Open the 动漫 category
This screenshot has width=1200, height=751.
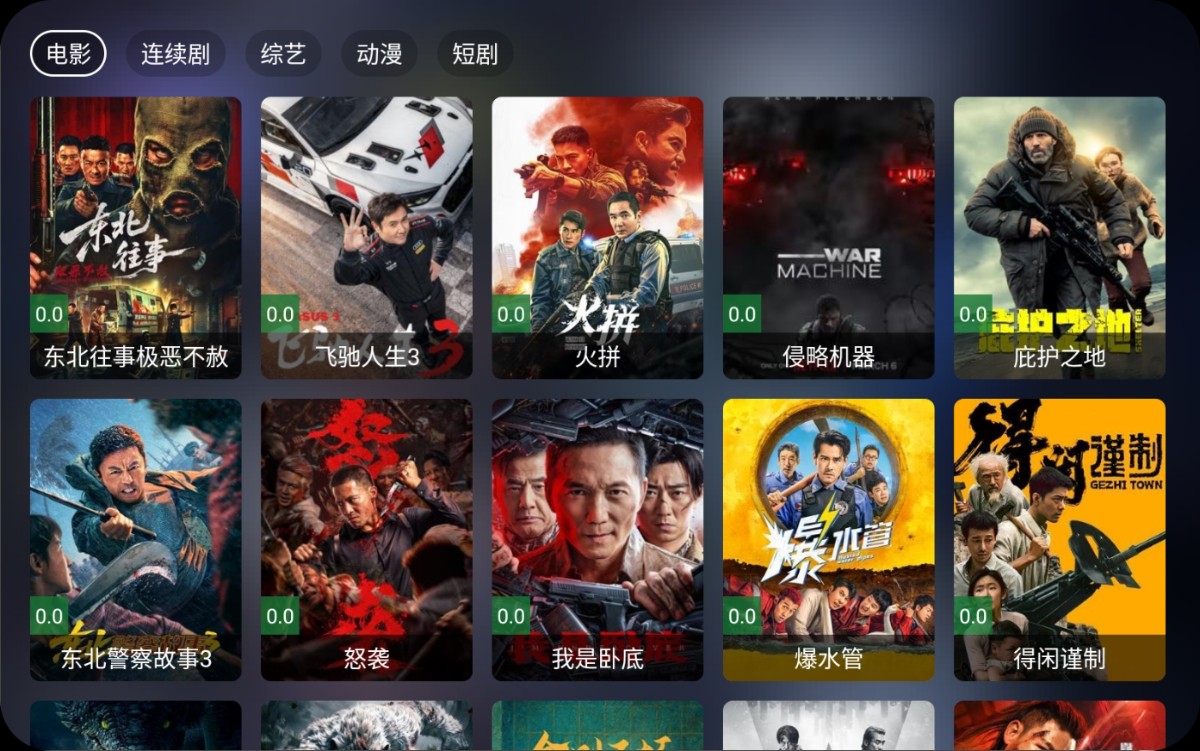(x=379, y=53)
